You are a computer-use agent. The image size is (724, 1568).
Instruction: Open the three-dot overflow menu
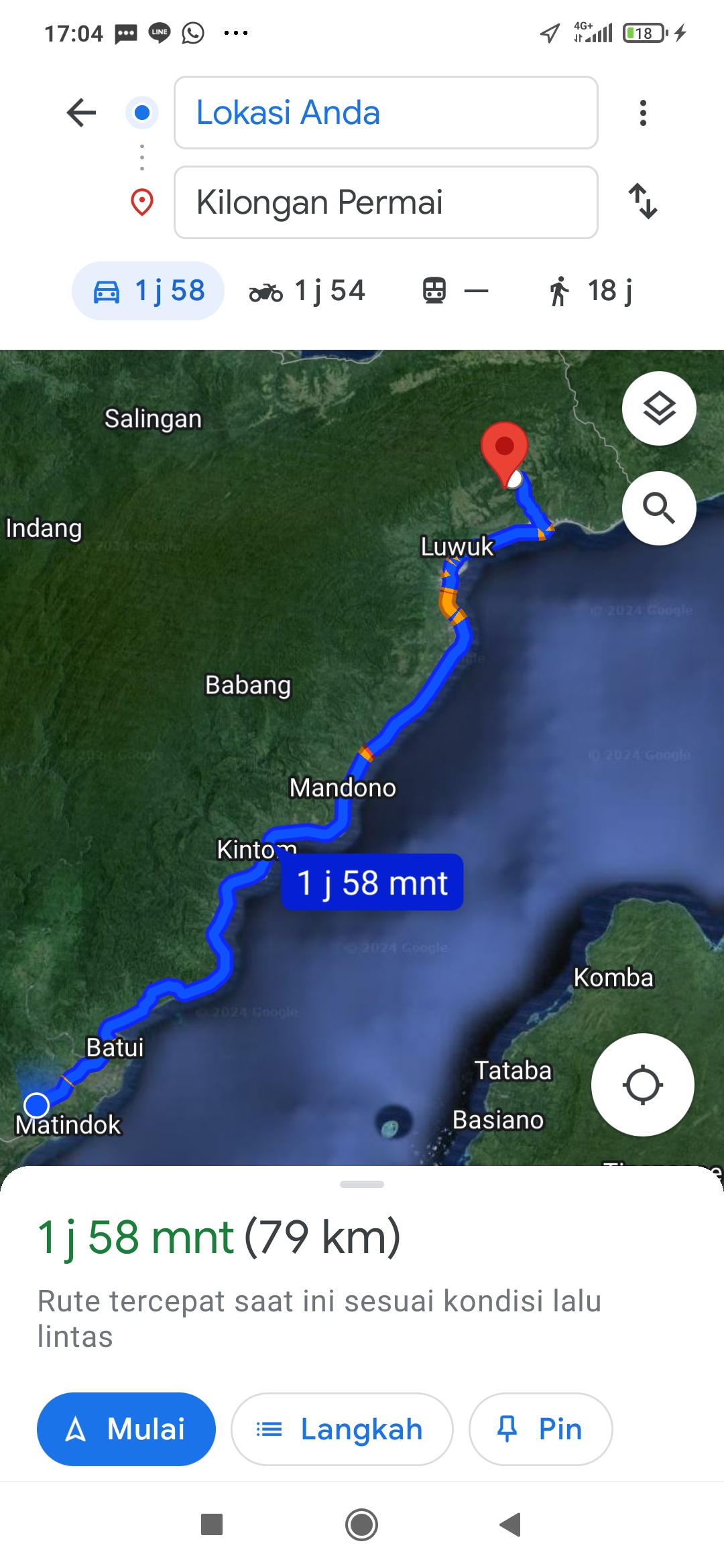643,113
